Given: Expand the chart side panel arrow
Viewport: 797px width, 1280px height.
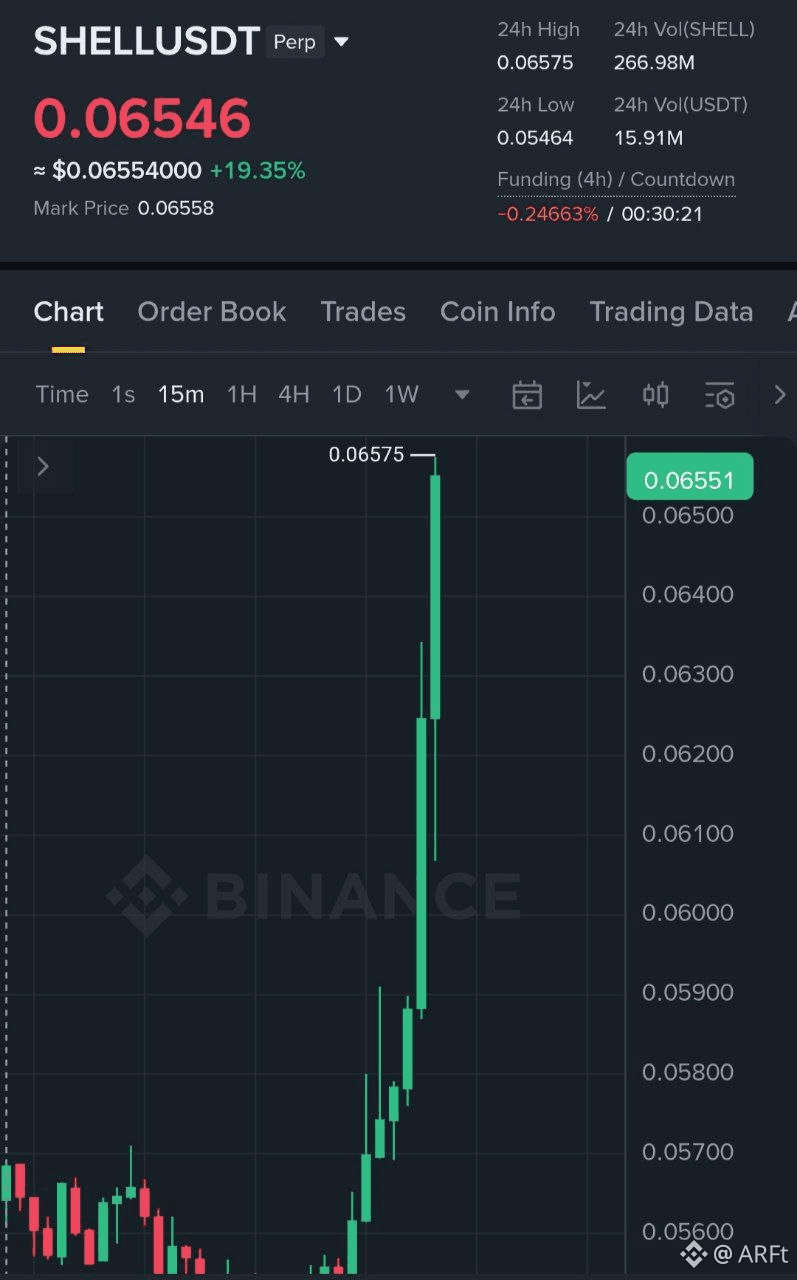Looking at the screenshot, I should coord(43,466).
